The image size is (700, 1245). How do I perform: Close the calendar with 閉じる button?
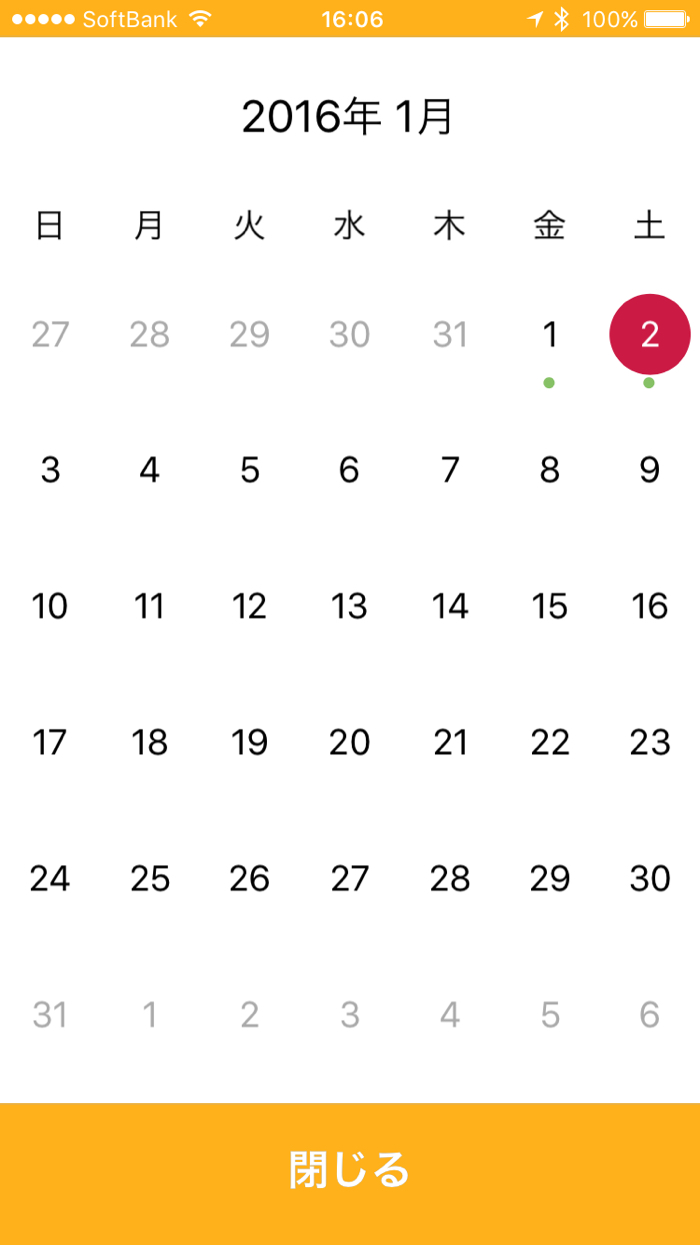point(350,1172)
